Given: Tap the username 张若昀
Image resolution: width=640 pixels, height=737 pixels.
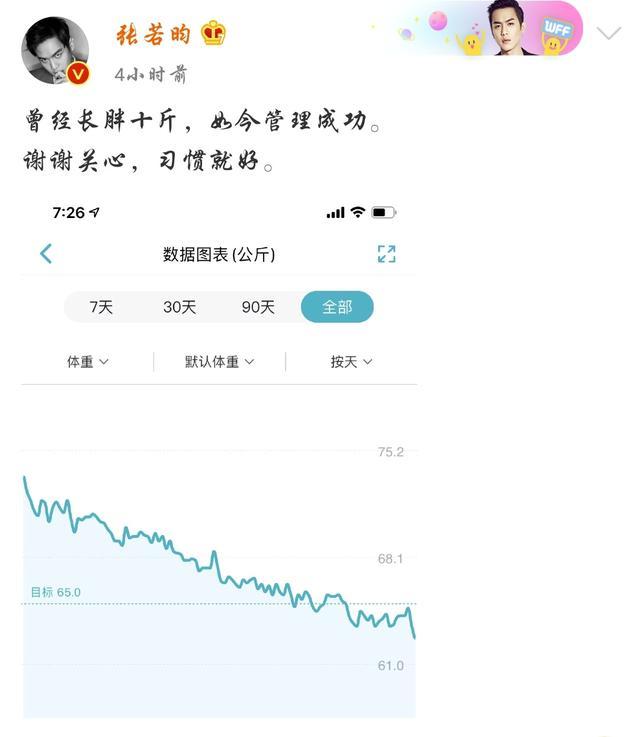Looking at the screenshot, I should [x=152, y=34].
